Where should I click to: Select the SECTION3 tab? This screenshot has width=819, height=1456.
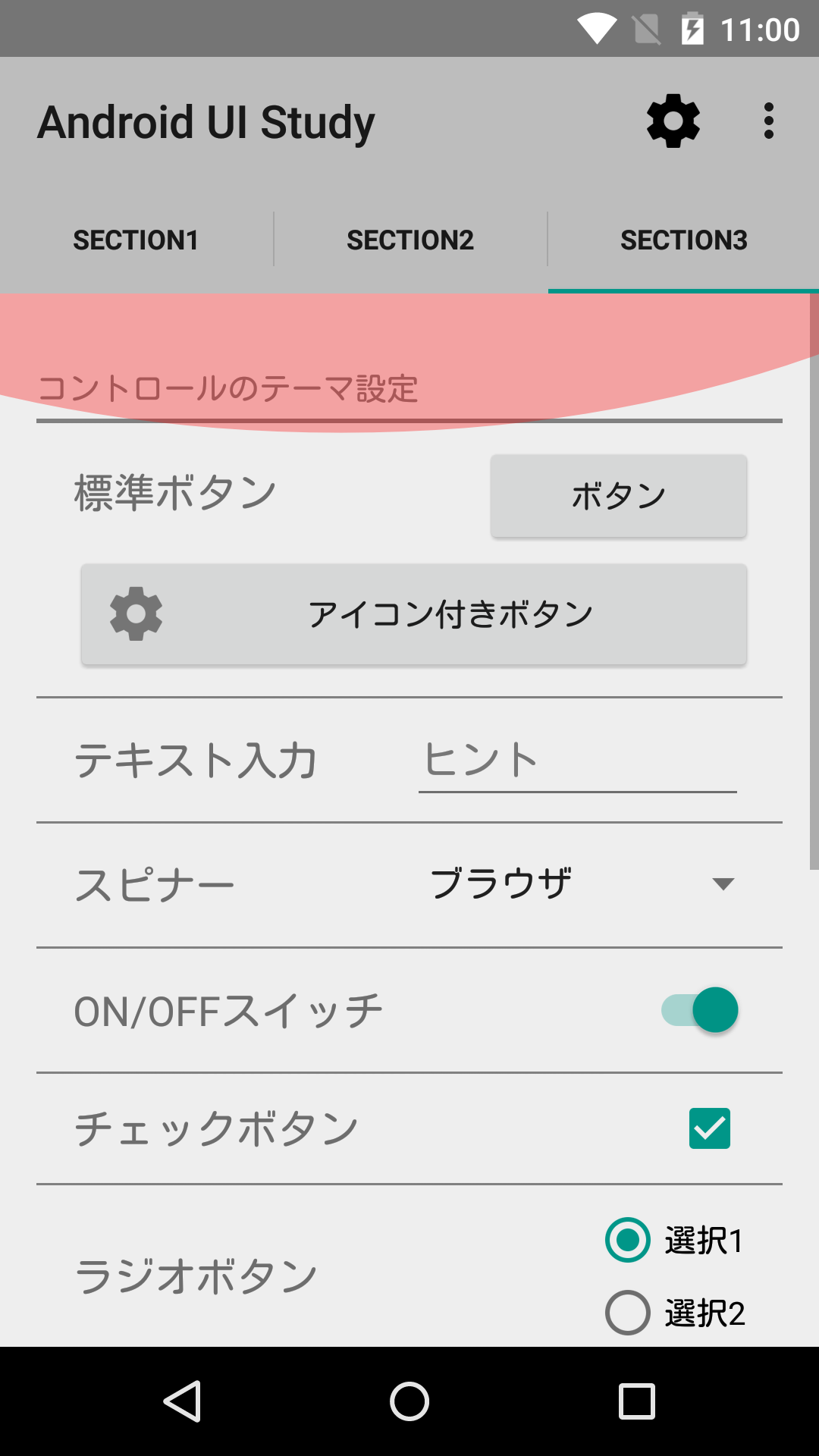point(684,240)
